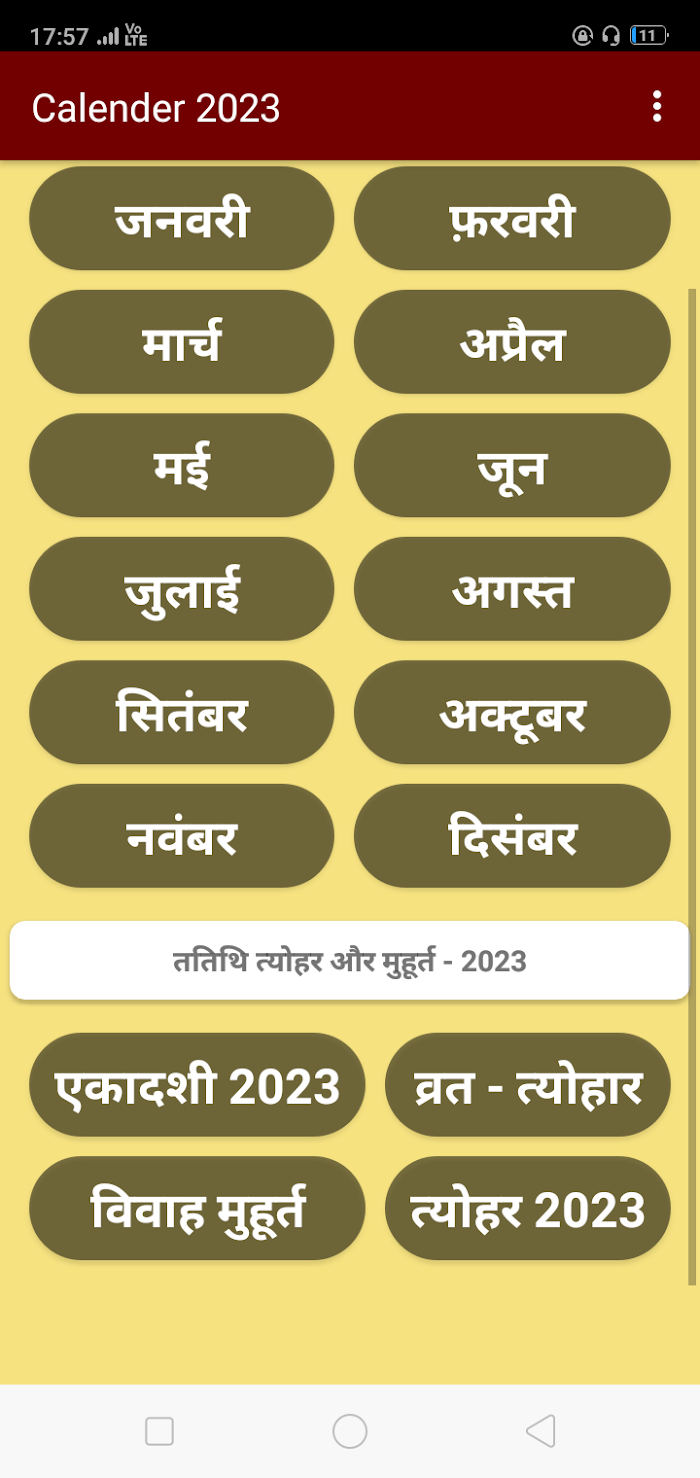
Task: Open the अगस्त month calendar
Action: (512, 589)
